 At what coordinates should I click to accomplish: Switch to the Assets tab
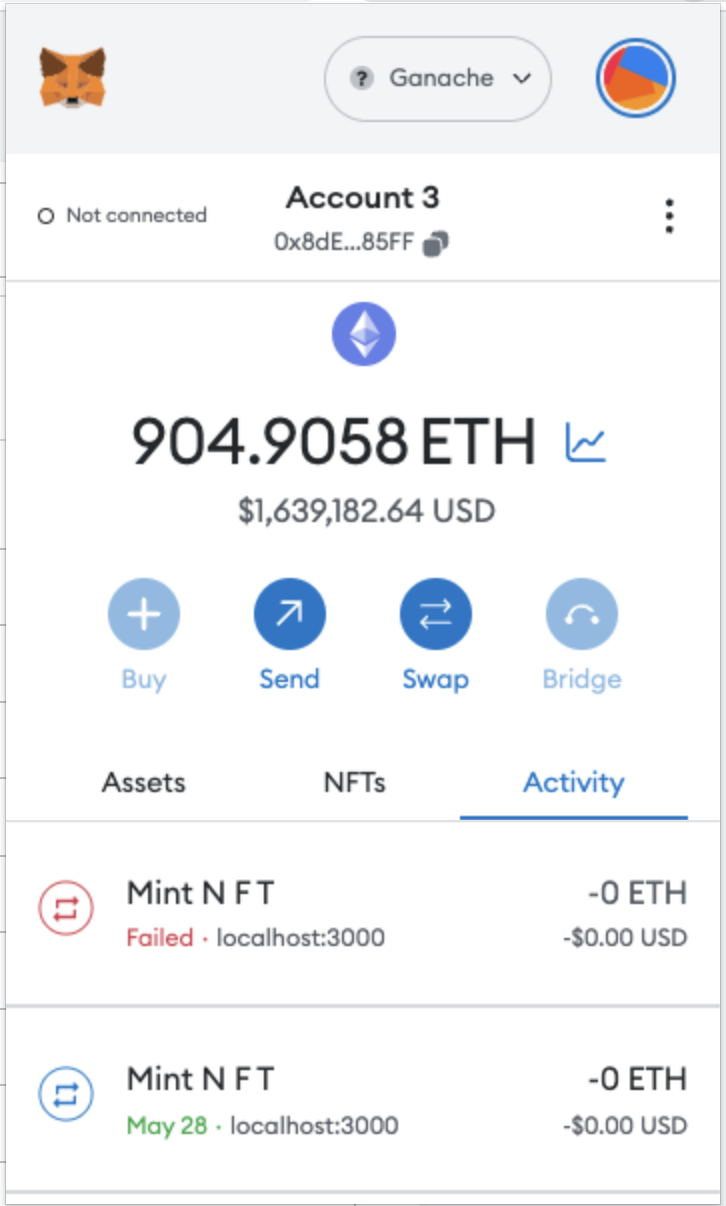coord(144,782)
